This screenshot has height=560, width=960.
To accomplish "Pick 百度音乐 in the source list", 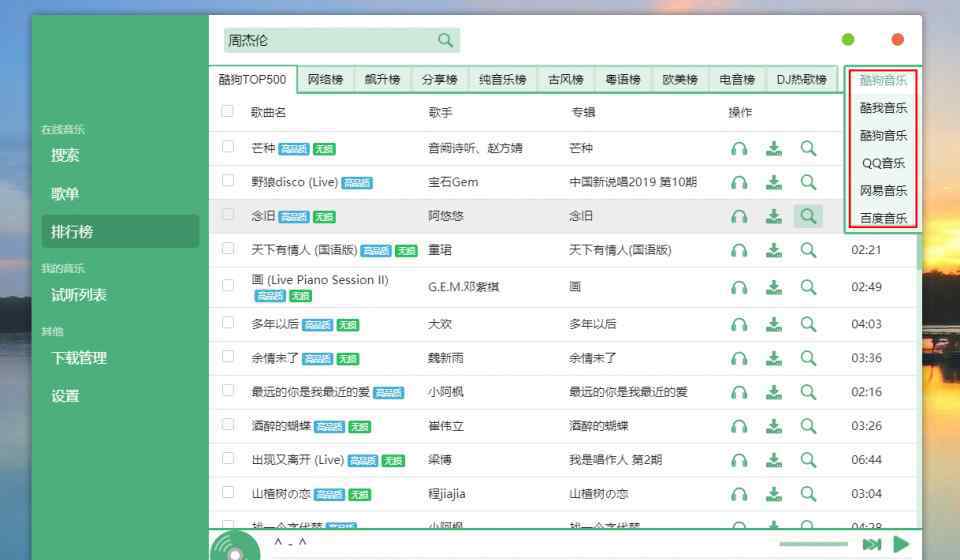I will 883,218.
